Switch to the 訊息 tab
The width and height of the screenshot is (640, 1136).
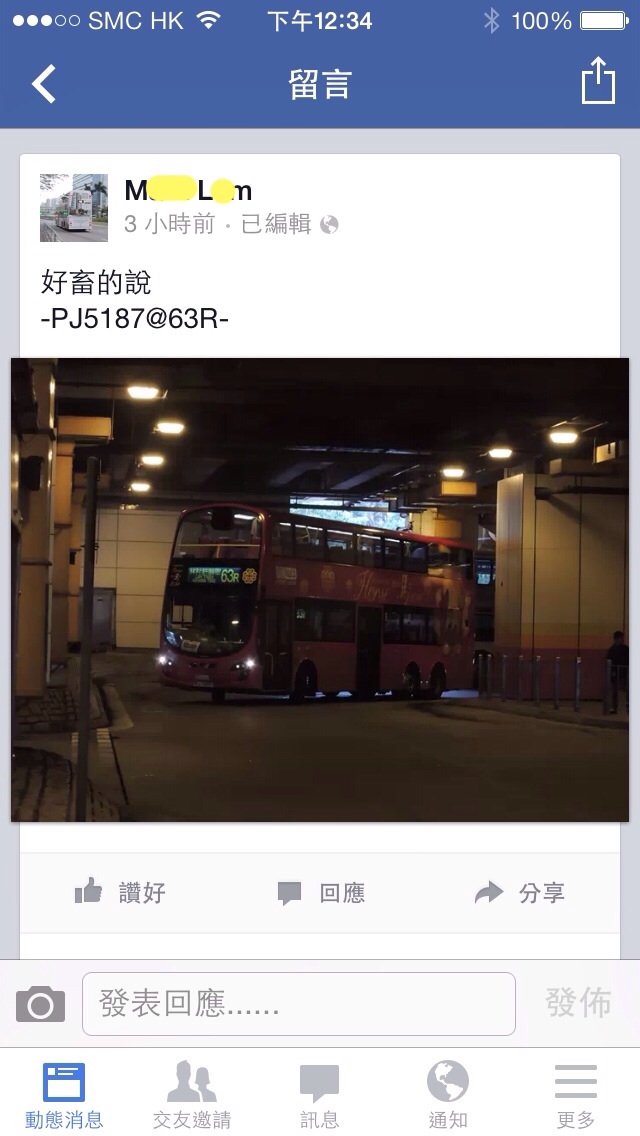320,1095
